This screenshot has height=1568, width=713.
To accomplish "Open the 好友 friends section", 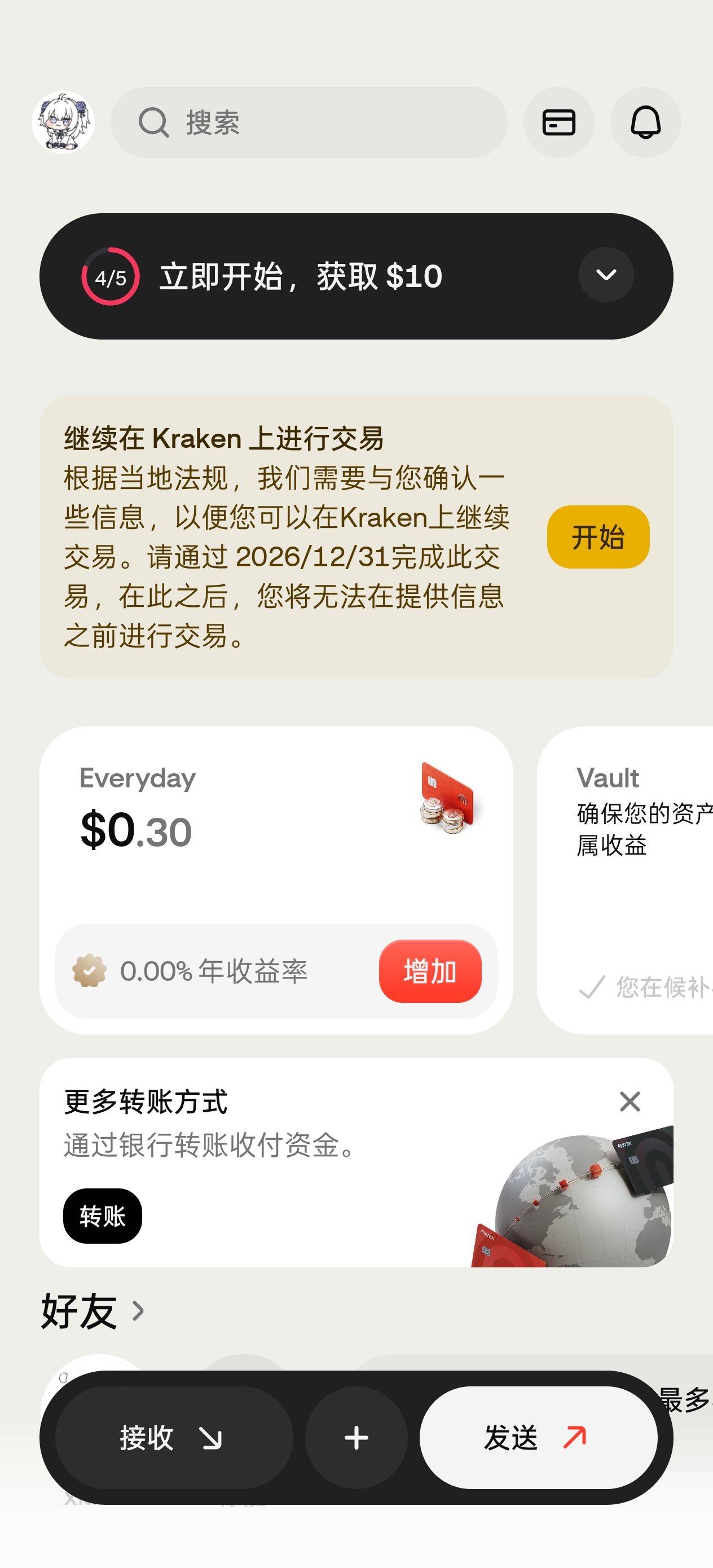I will (93, 1311).
